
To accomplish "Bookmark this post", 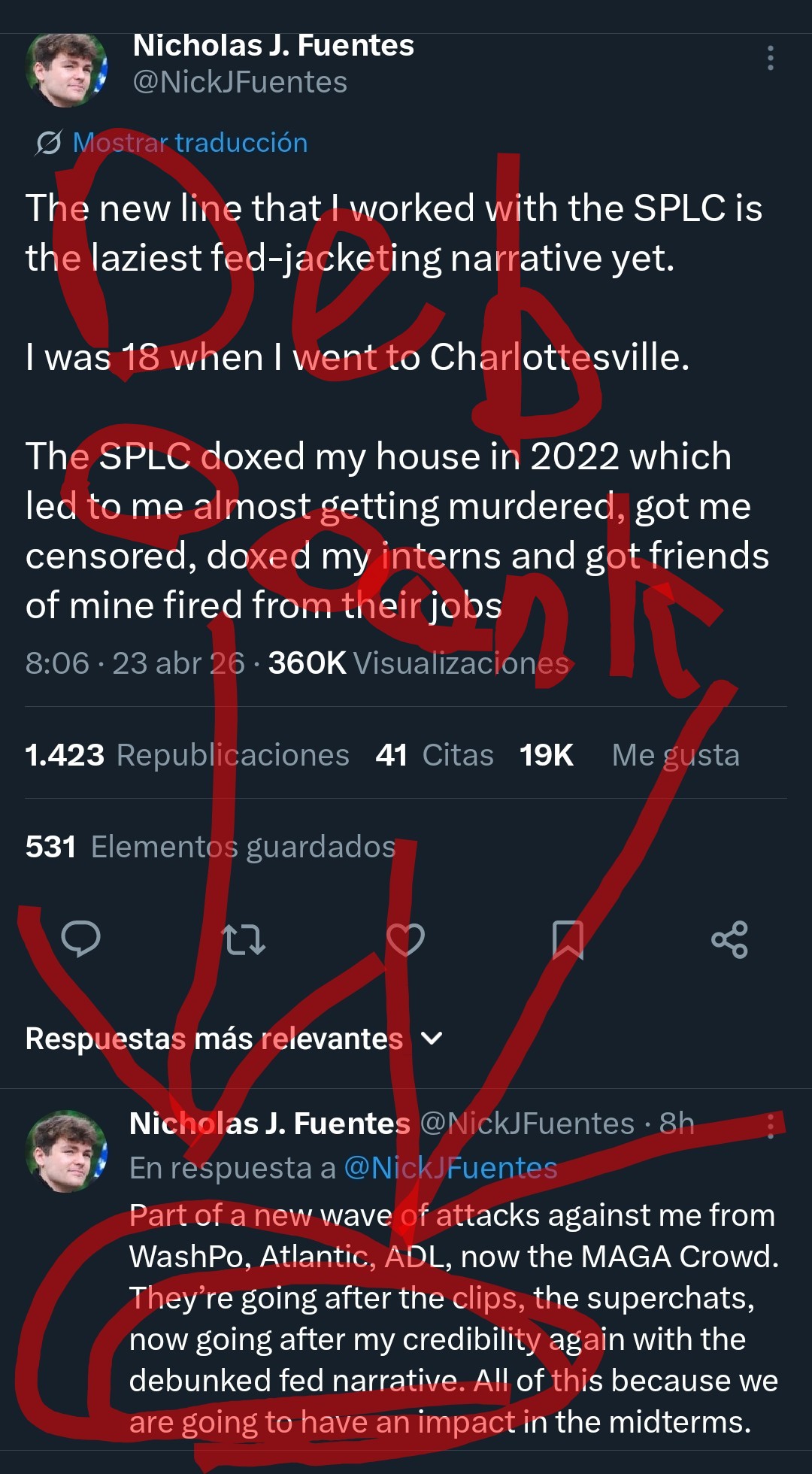I will [x=568, y=939].
